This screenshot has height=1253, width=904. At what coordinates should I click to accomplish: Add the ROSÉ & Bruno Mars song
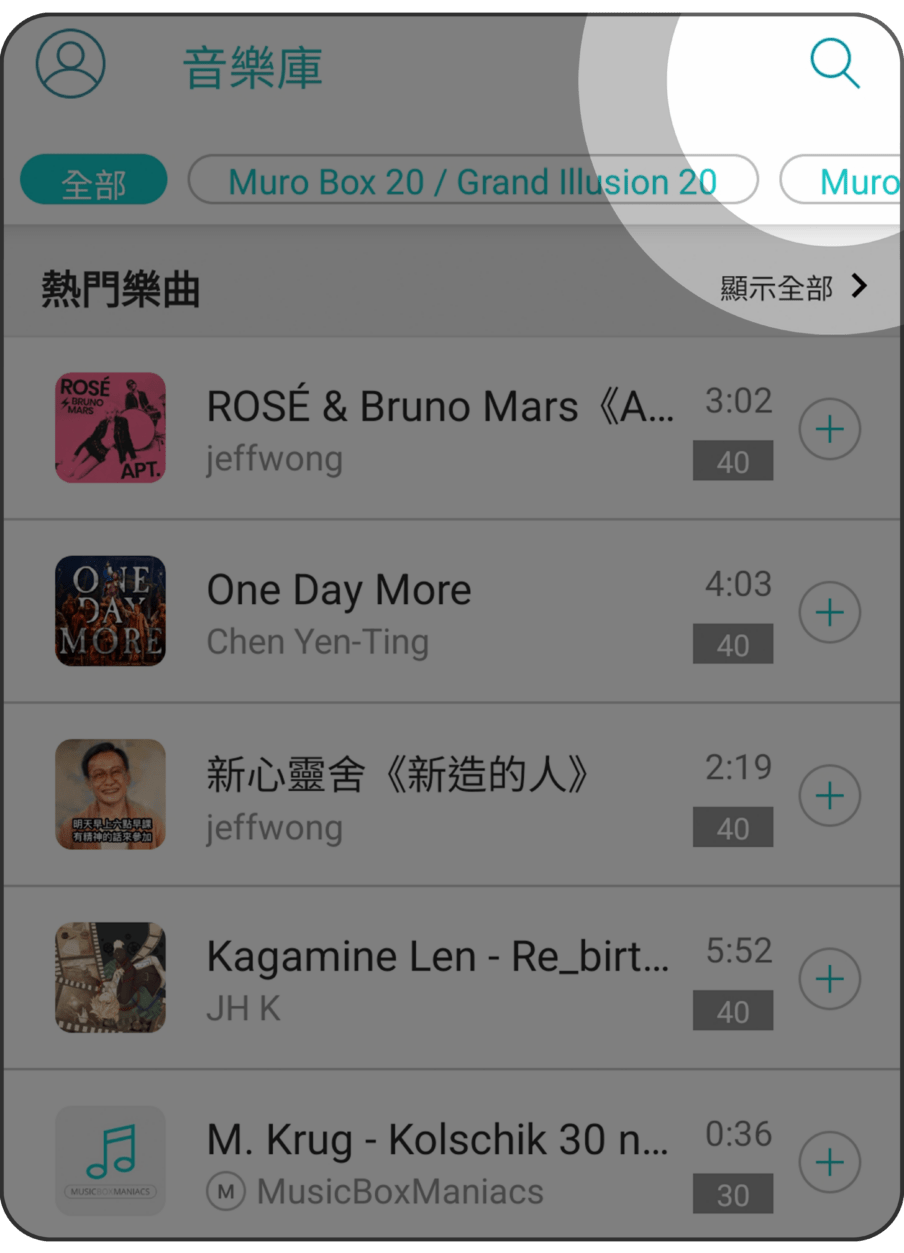click(x=829, y=430)
